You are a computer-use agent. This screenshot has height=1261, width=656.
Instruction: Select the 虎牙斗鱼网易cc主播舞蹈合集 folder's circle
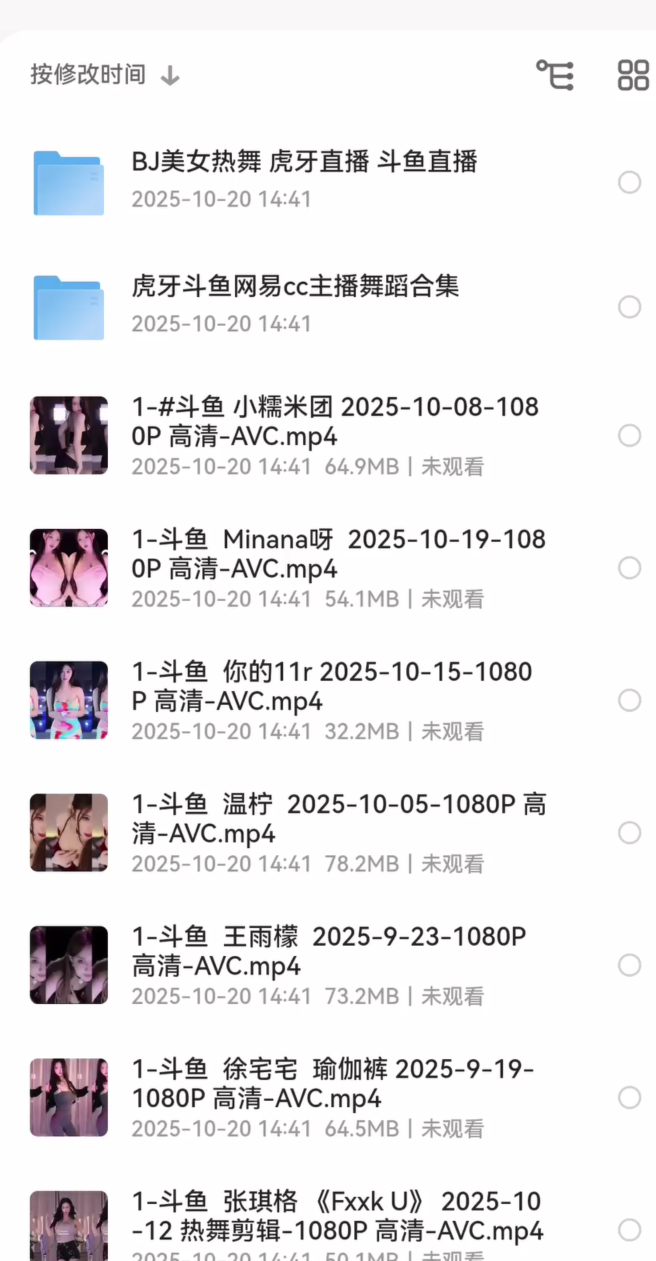click(629, 307)
